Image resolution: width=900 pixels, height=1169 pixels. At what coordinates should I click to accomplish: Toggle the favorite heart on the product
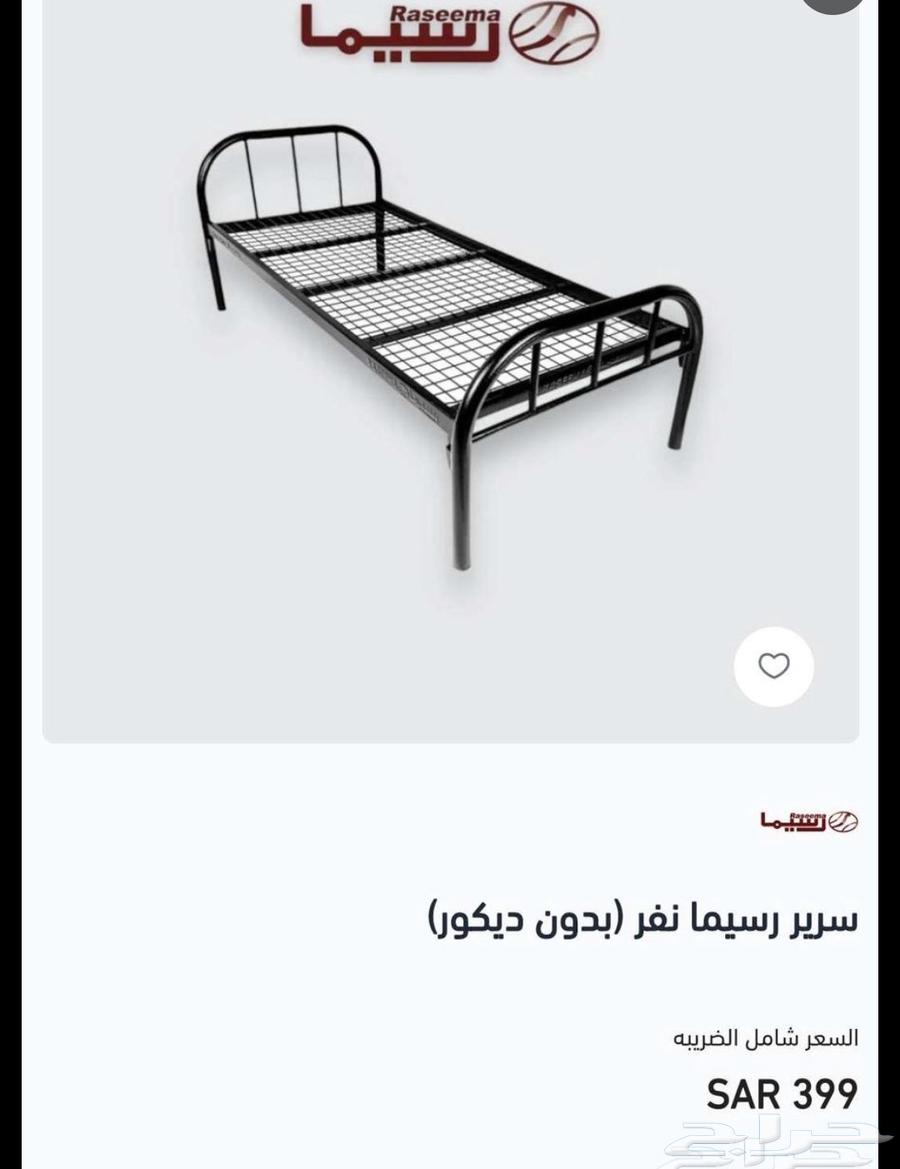pyautogui.click(x=773, y=667)
